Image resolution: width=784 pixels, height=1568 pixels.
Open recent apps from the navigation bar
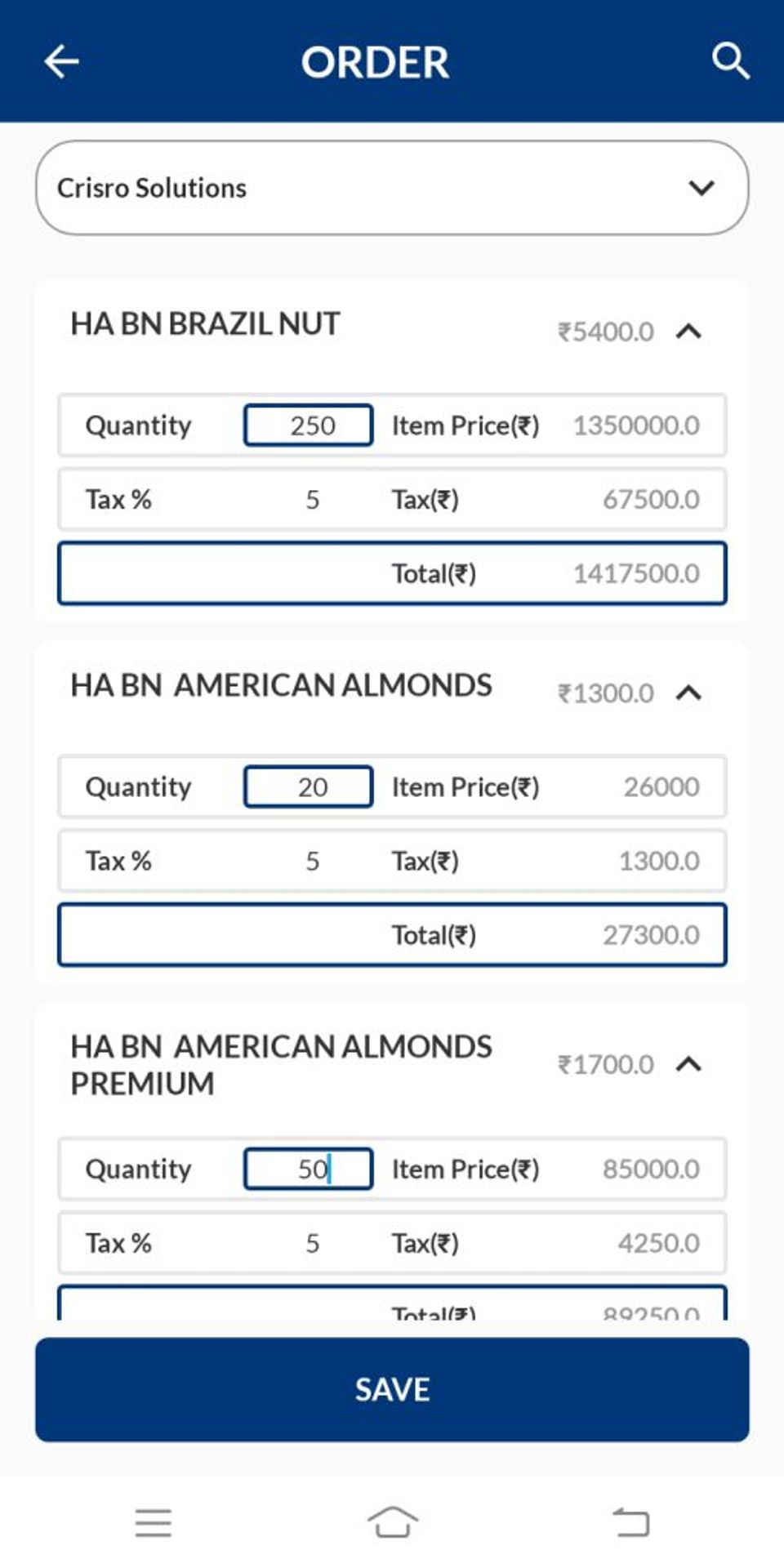point(154,1522)
